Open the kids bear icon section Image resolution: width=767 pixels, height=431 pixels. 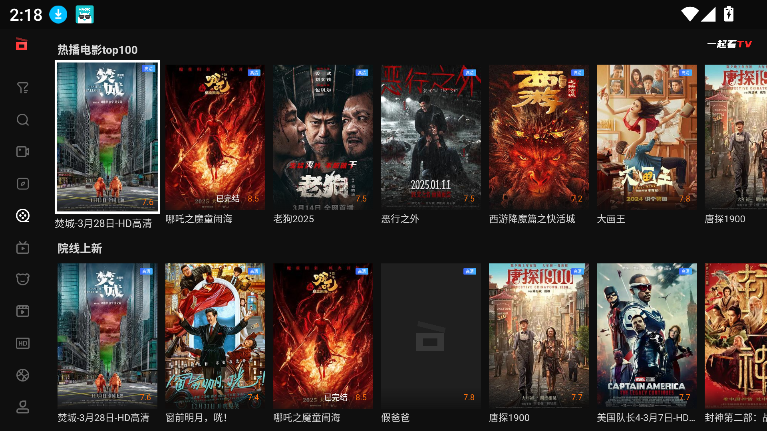[22, 279]
